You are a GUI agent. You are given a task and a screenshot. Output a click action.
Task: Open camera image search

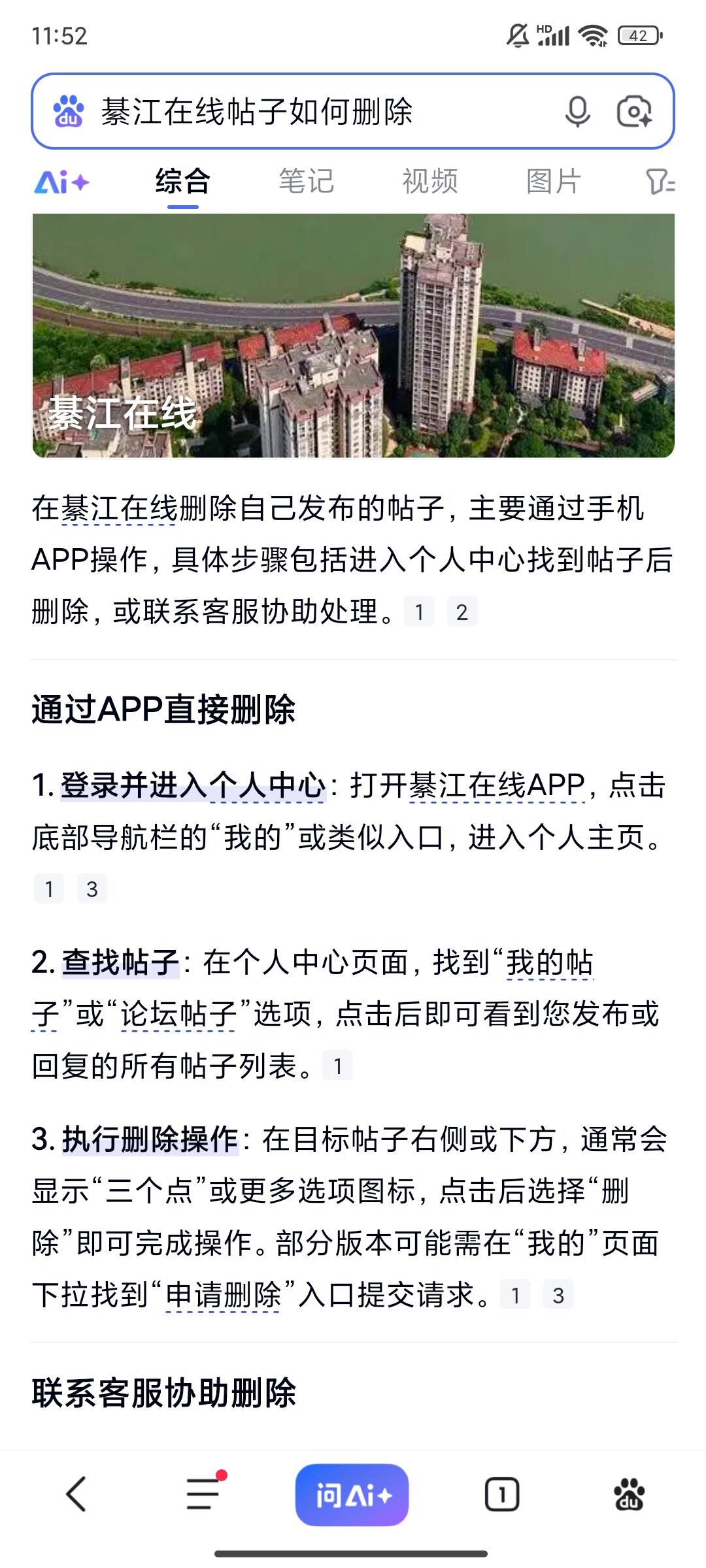[633, 111]
